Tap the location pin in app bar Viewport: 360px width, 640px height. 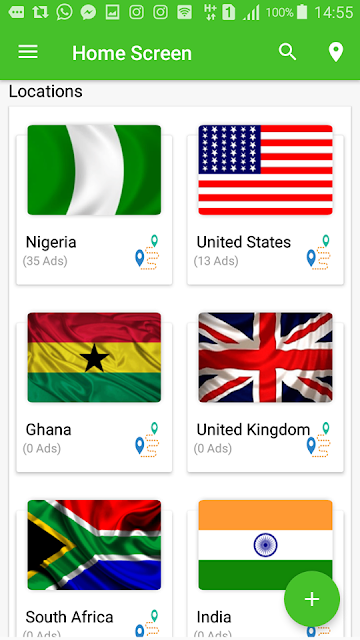(x=336, y=53)
